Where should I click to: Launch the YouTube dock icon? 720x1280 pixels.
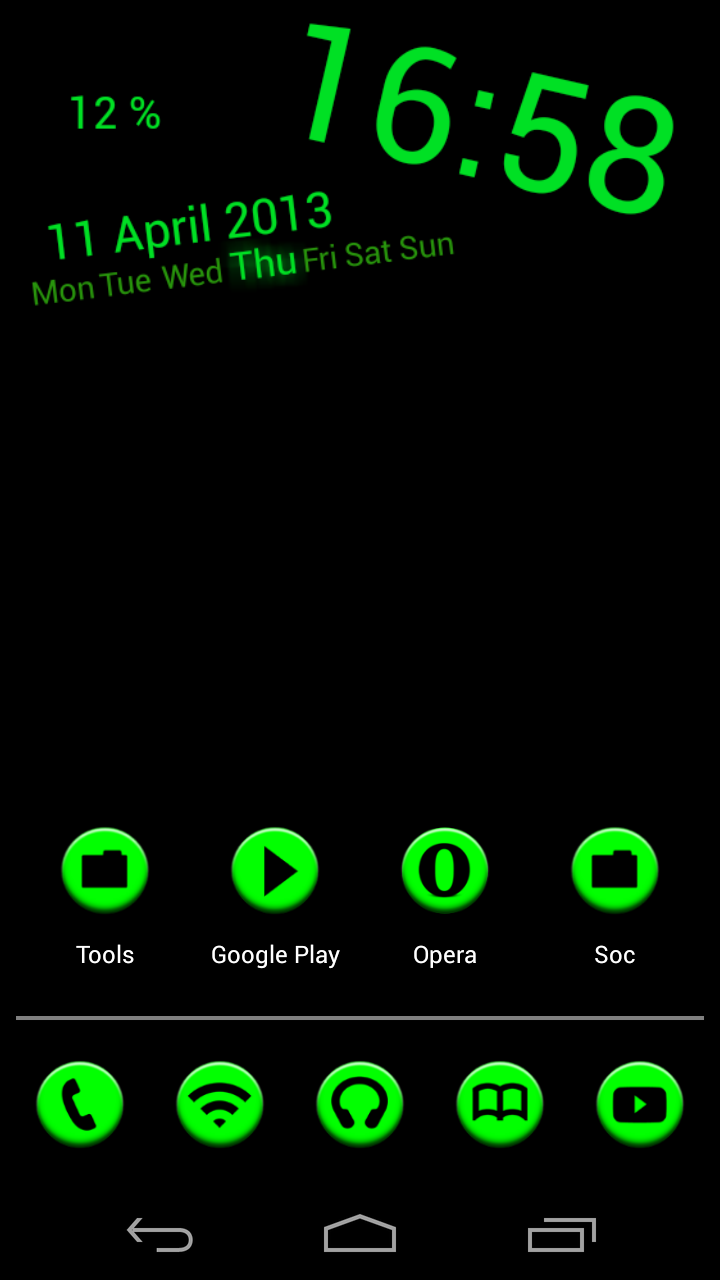640,1105
